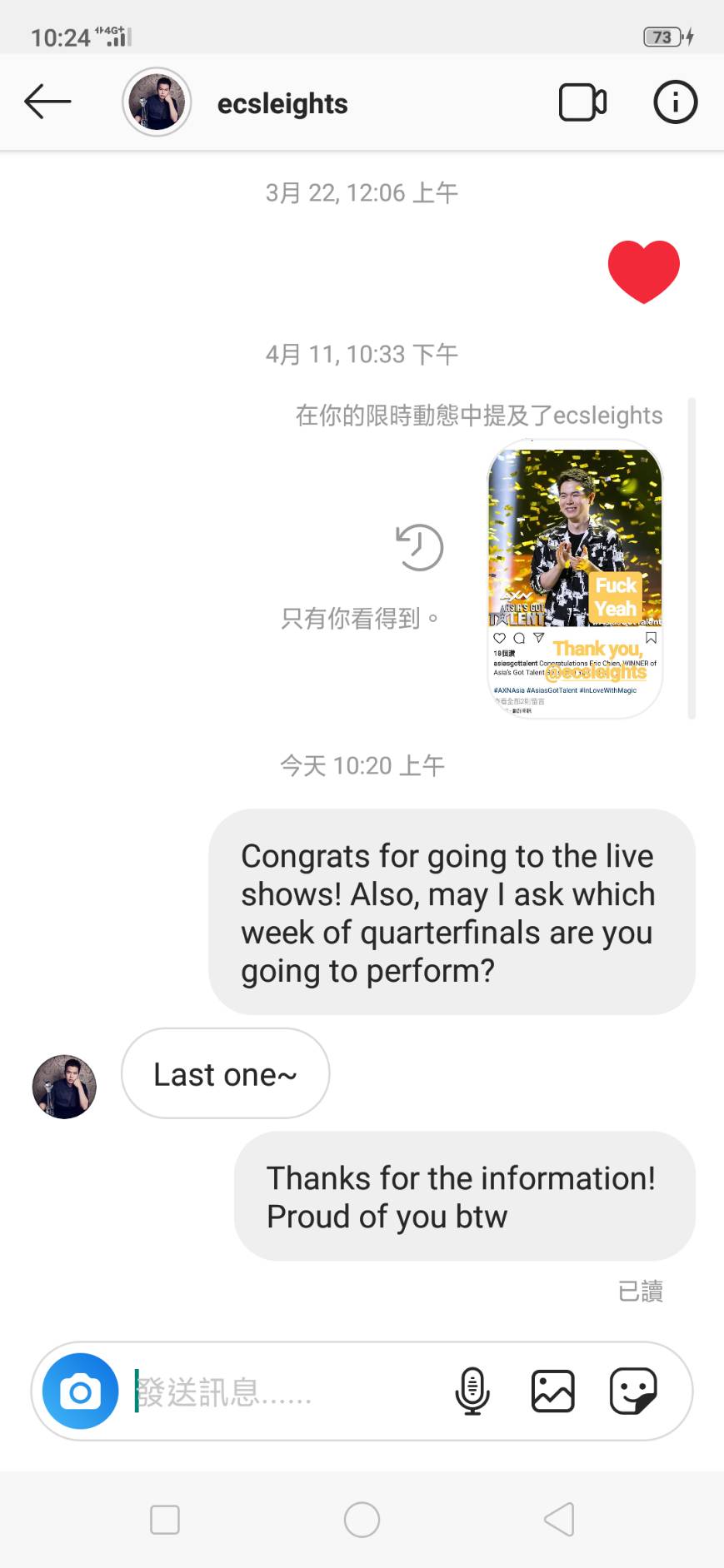
Task: Focus the message input field
Action: (287, 1391)
